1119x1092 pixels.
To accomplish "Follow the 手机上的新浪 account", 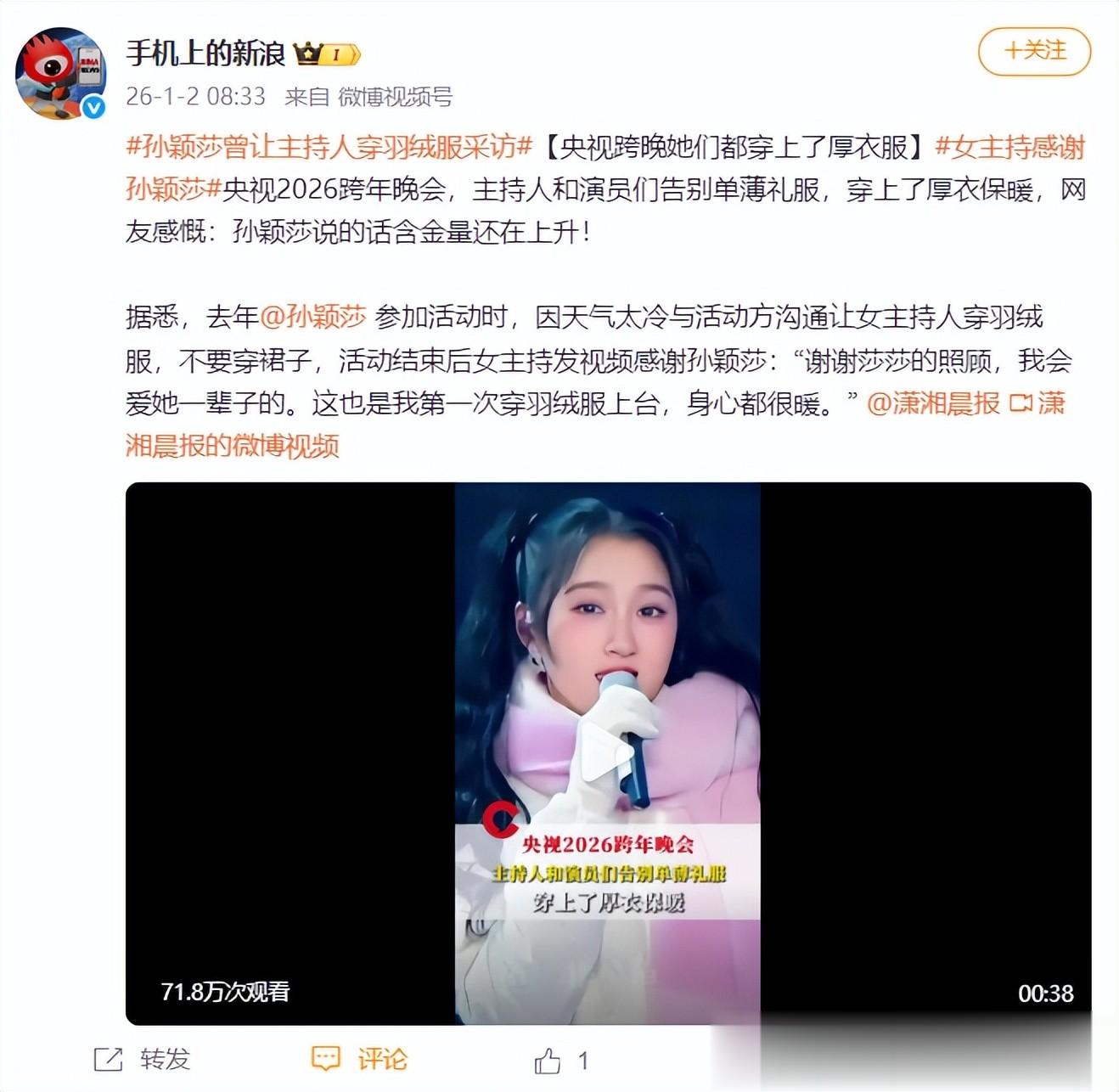I will pos(1033,52).
